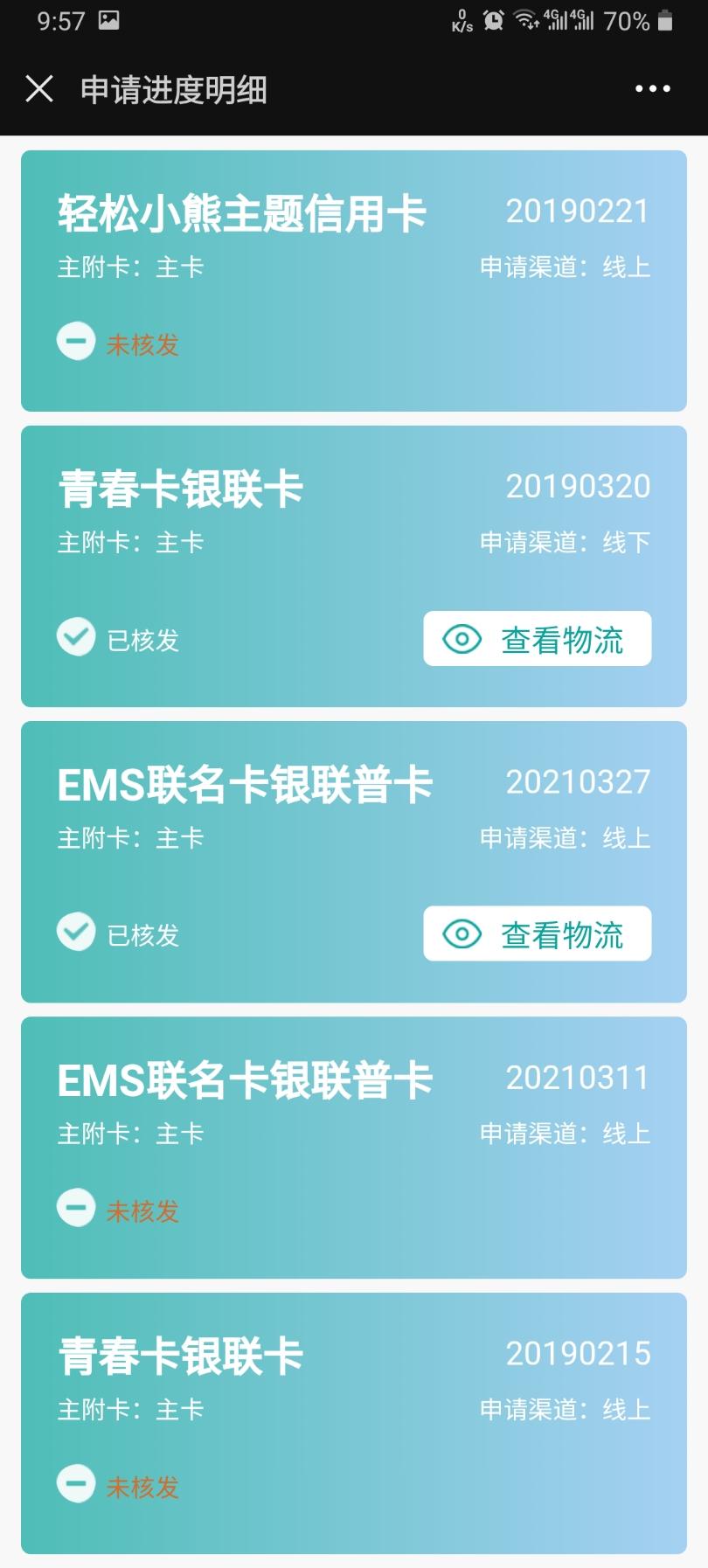Tap 查看物流 for EMS联名卡 dated 20210327
Screen dimensions: 708x1568
pyautogui.click(x=538, y=933)
